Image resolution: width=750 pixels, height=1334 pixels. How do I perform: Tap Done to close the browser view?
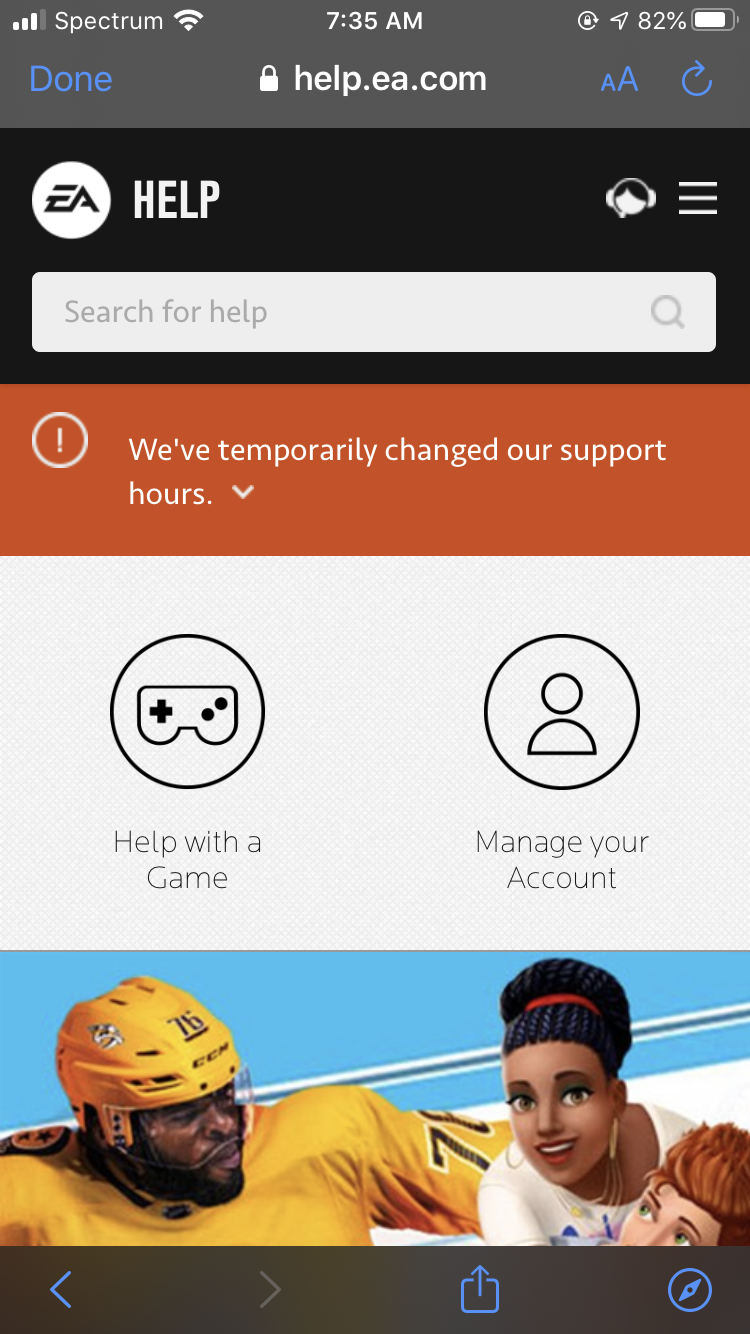[71, 79]
